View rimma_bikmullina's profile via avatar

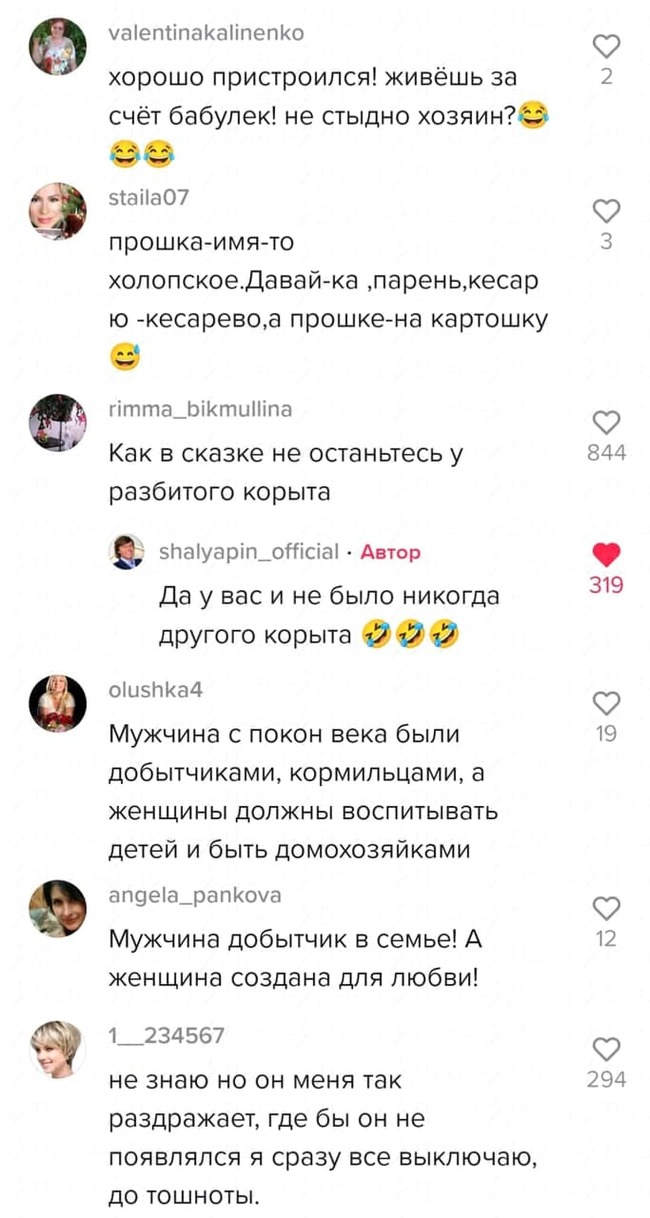[x=57, y=421]
